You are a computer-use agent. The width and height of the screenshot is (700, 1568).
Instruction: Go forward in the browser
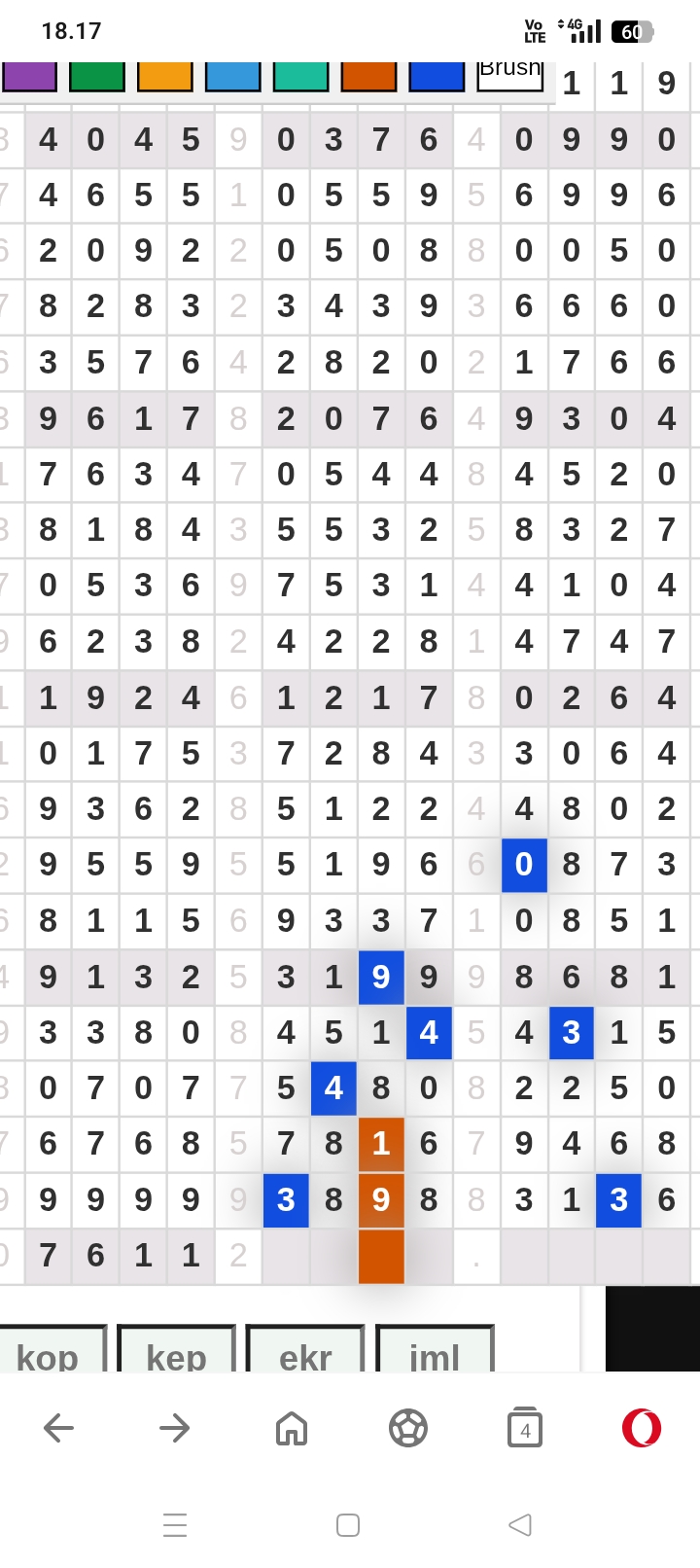point(175,1428)
